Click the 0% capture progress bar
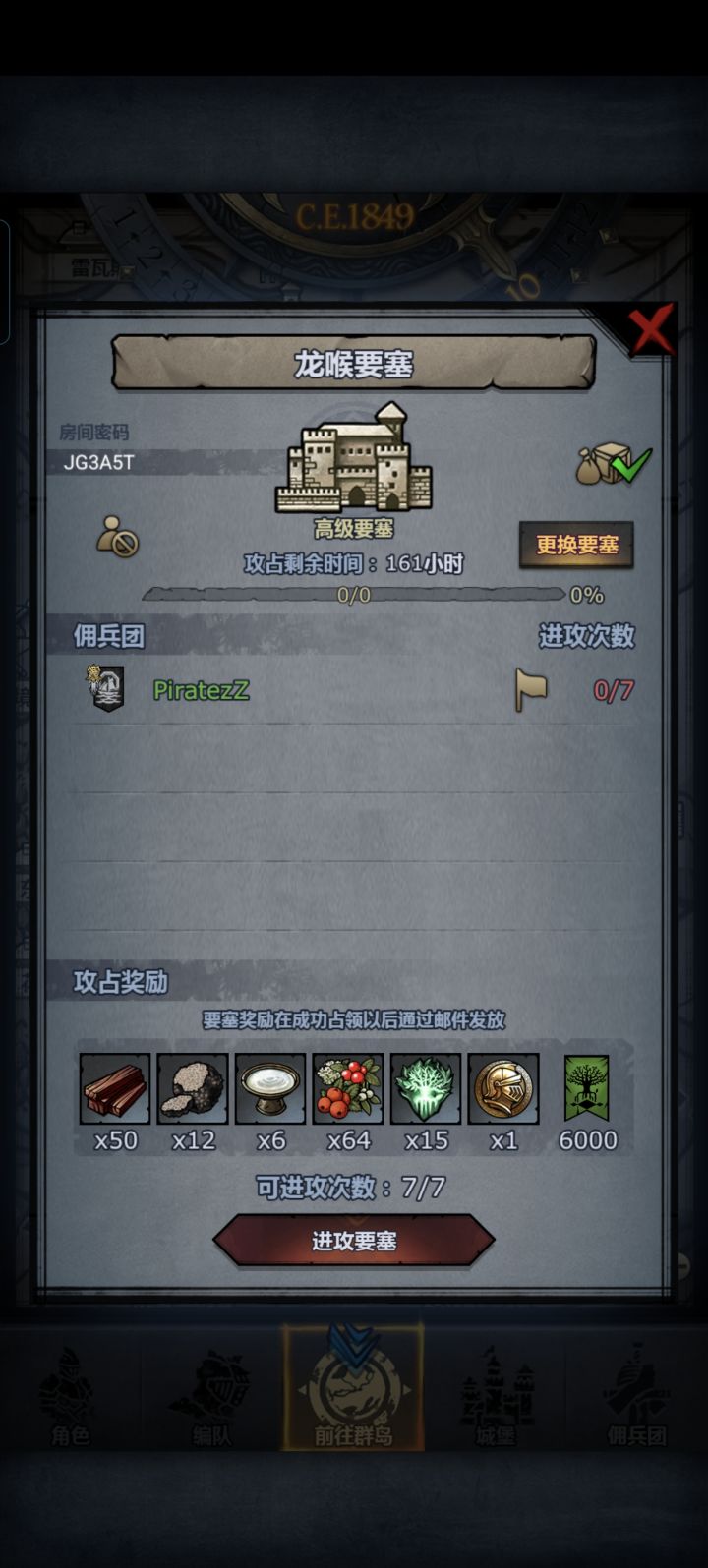Screen dimensions: 708x1568 354,594
